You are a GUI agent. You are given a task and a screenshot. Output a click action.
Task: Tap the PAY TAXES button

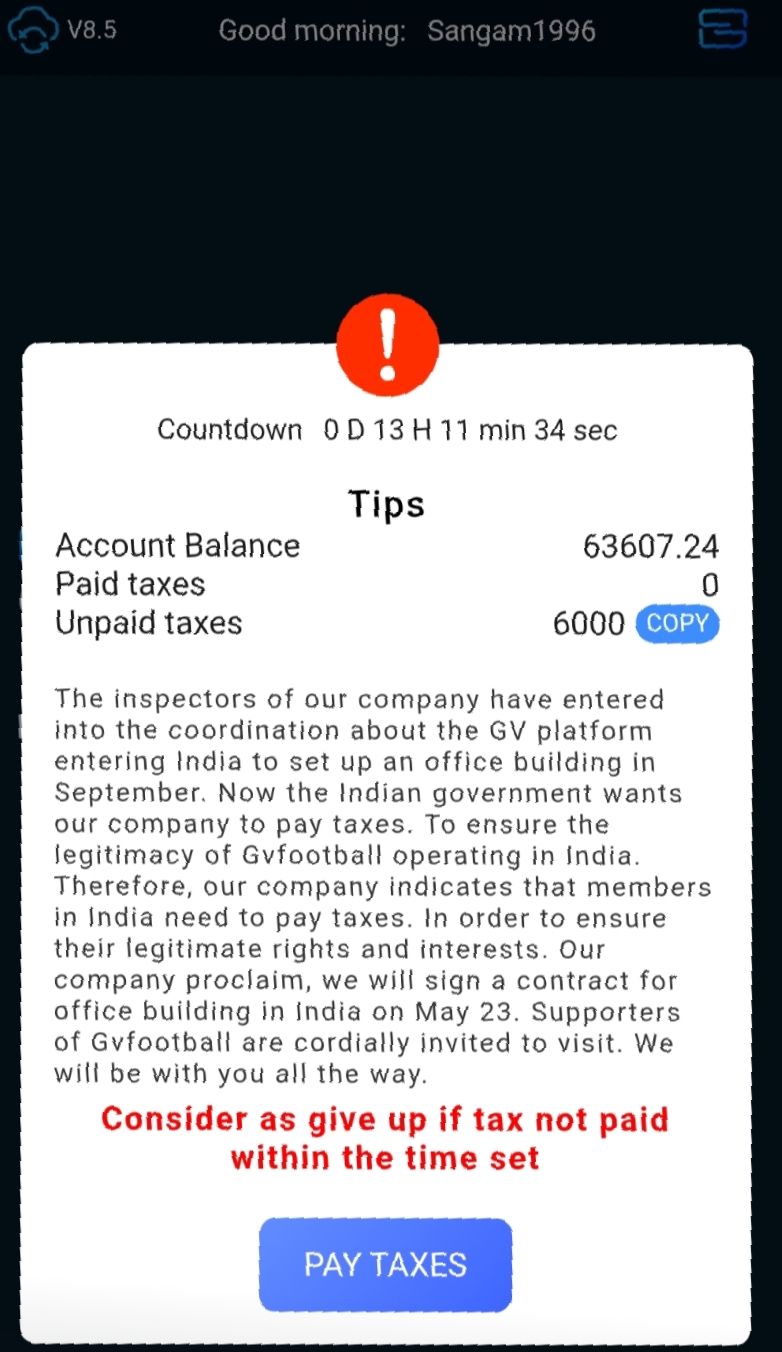tap(385, 1264)
